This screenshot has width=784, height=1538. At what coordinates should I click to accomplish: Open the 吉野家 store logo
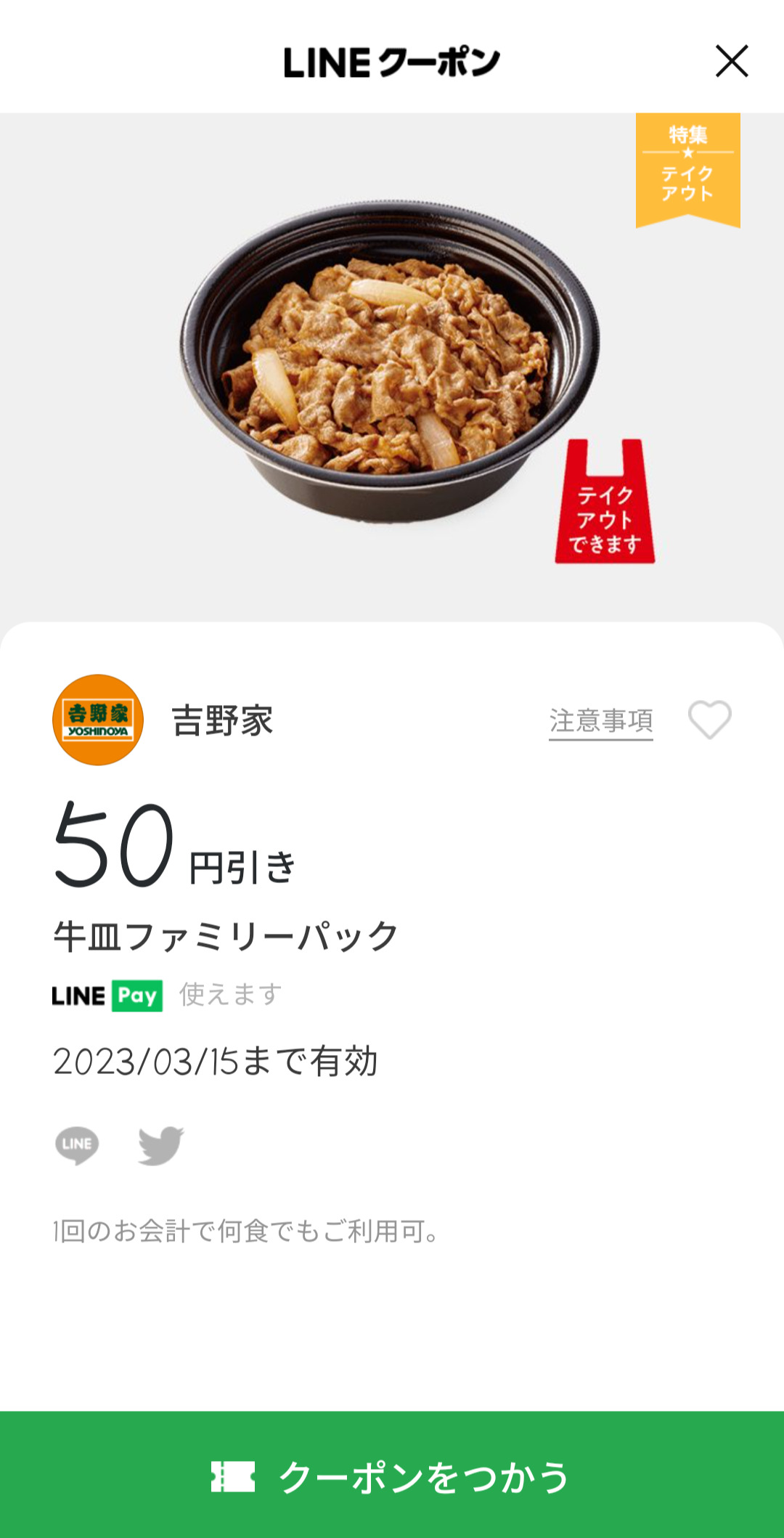point(98,720)
